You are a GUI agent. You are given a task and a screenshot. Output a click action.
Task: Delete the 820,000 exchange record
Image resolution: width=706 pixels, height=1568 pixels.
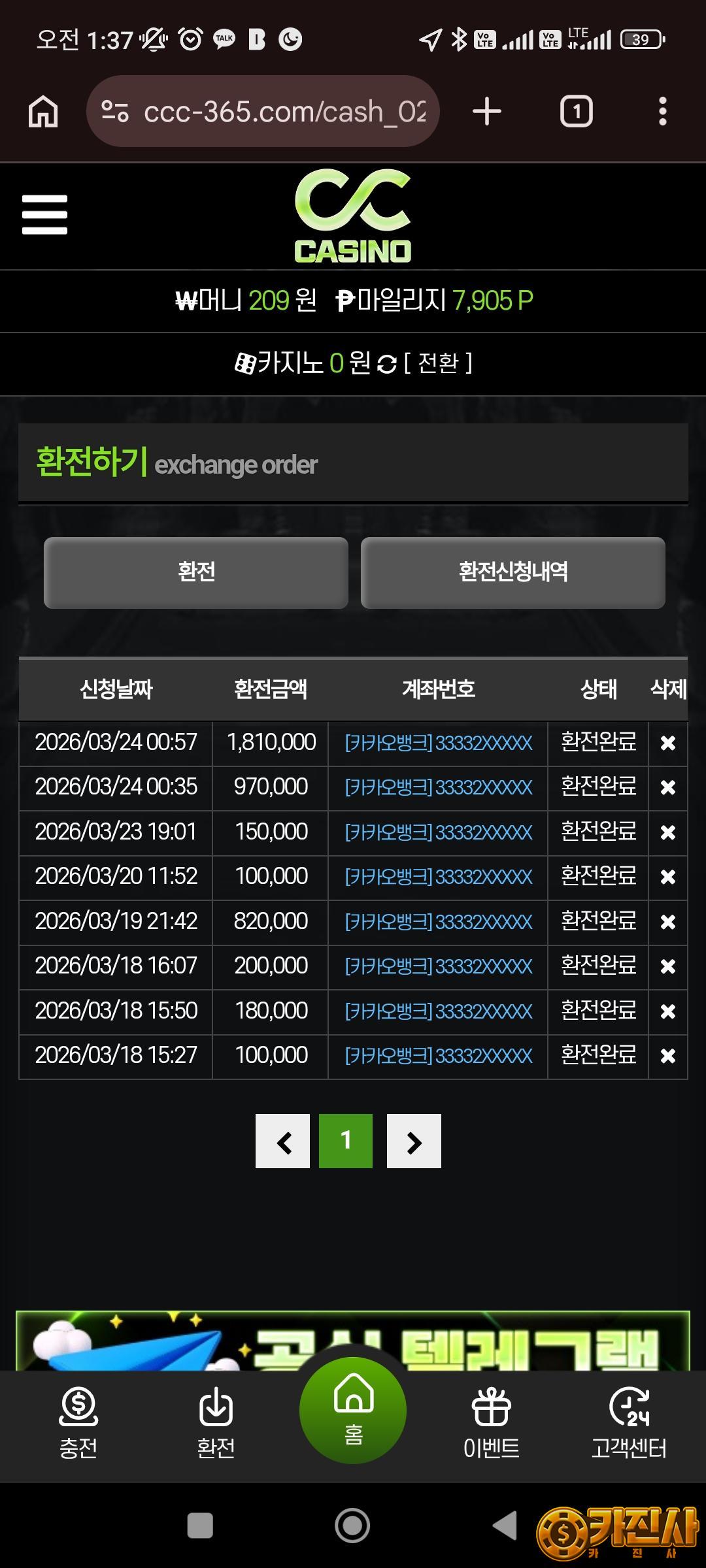tap(667, 922)
